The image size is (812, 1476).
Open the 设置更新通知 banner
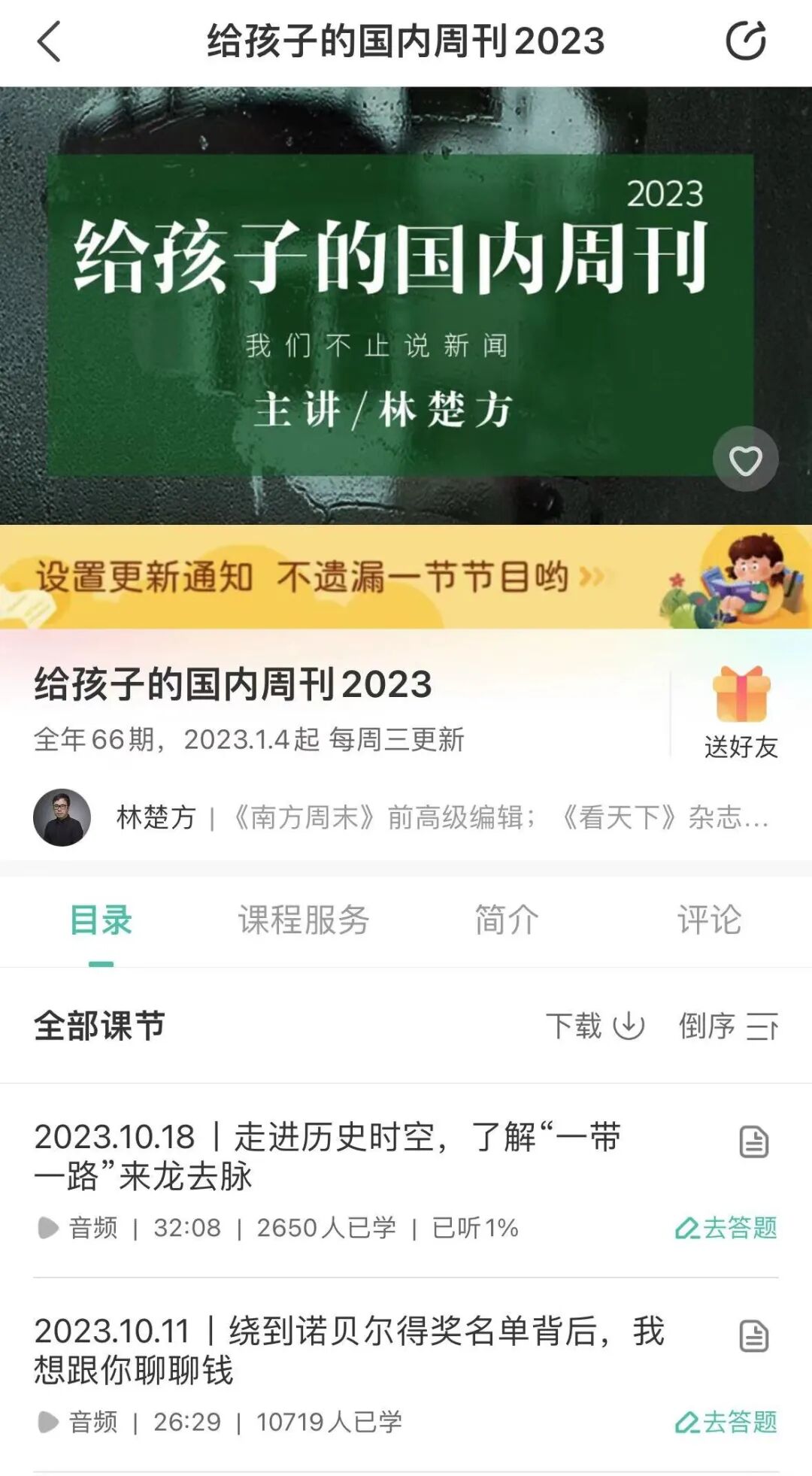coord(406,577)
